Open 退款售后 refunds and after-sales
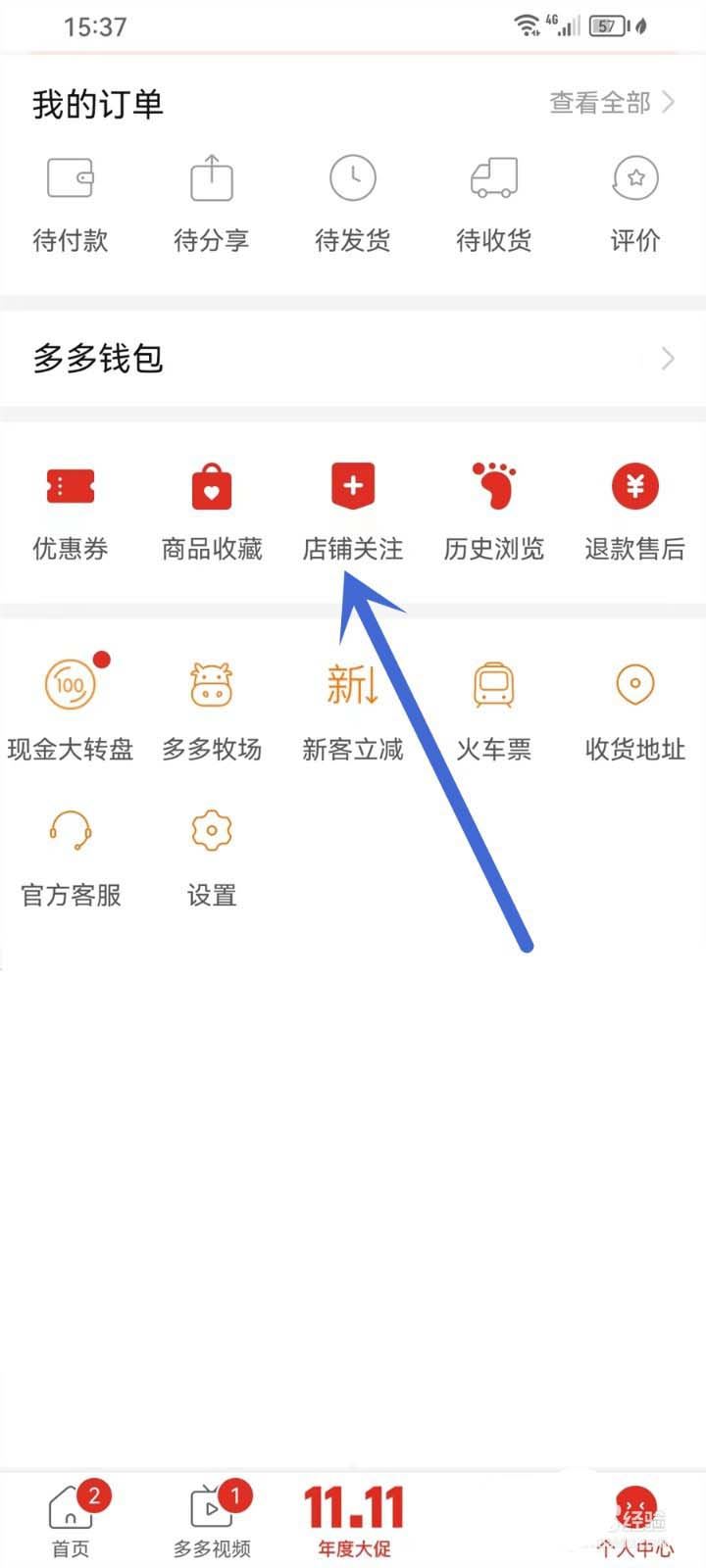The image size is (706, 1568). pos(634,512)
